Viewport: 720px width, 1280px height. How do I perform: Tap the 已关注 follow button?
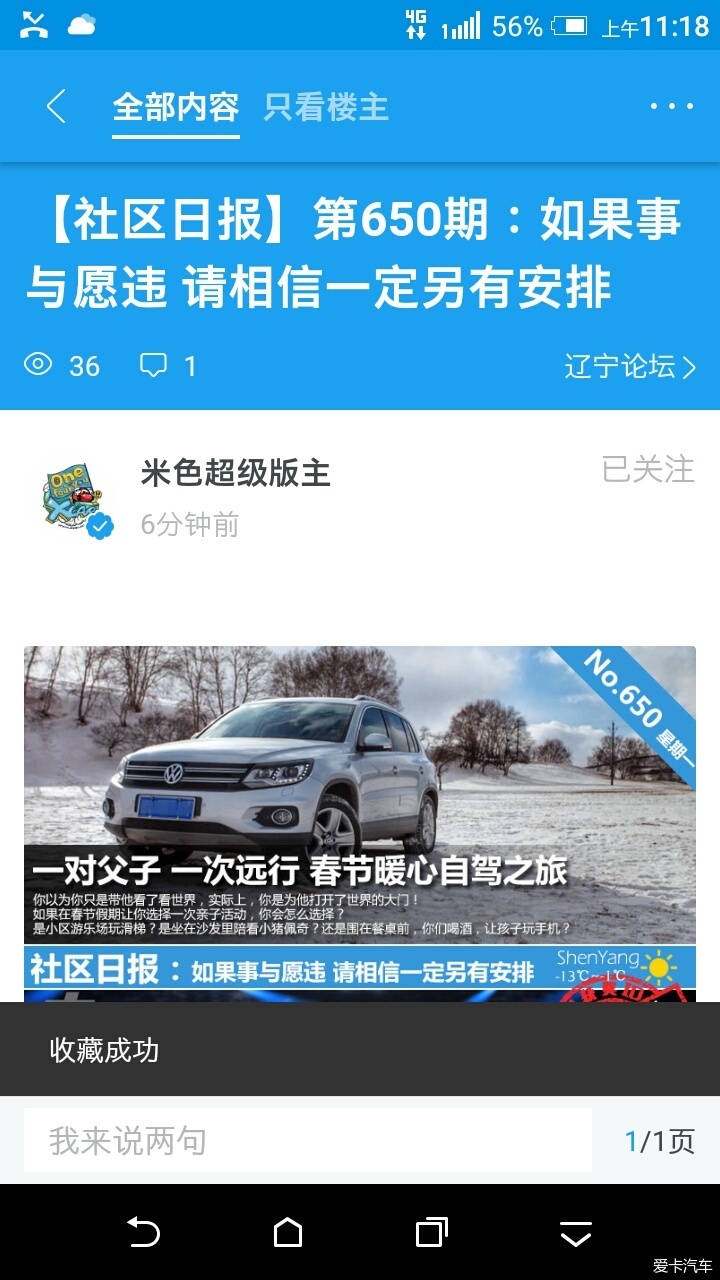tap(648, 469)
